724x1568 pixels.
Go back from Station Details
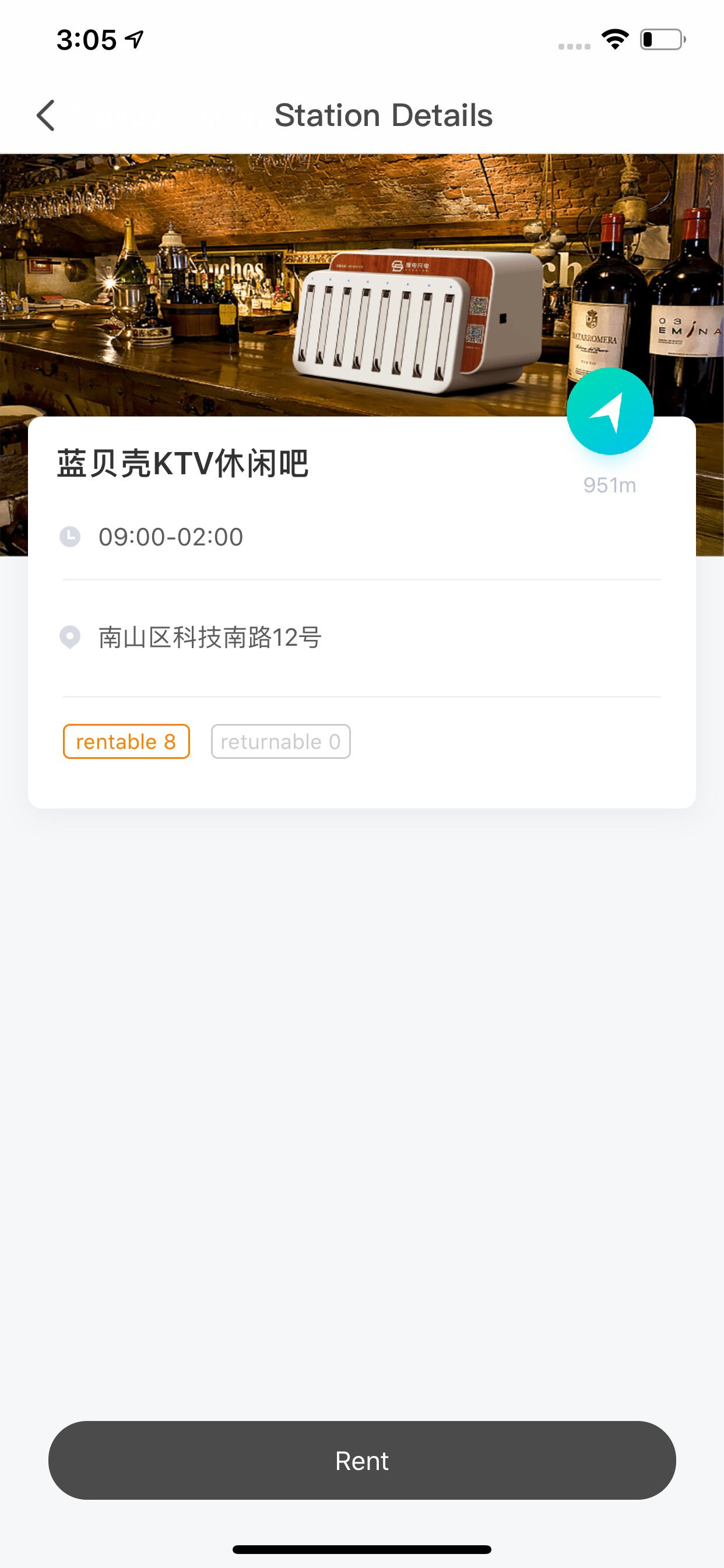click(x=45, y=116)
